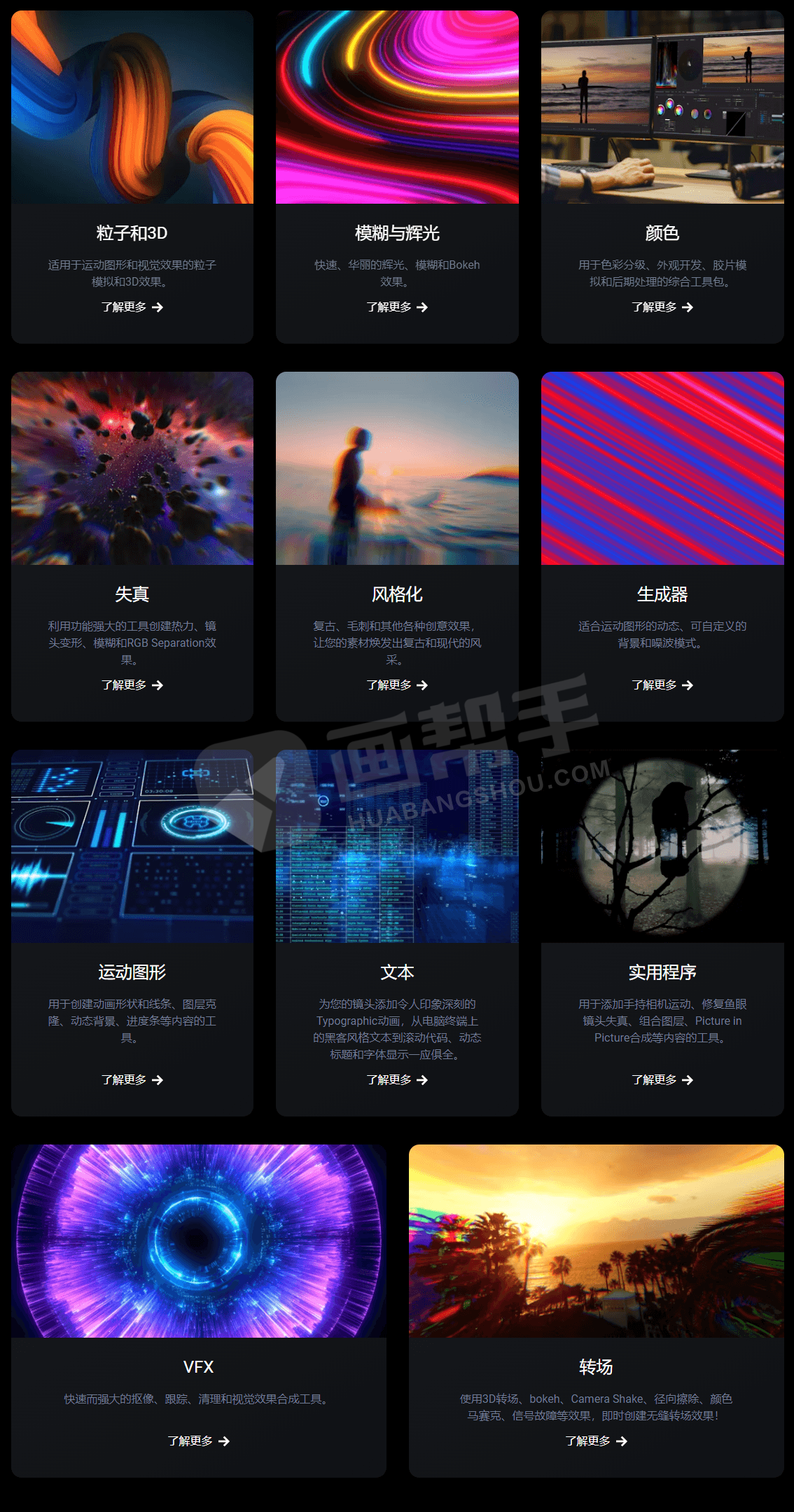Image resolution: width=794 pixels, height=1512 pixels.
Task: Tap 了解更多 under 模糊与辉光
Action: [x=396, y=307]
